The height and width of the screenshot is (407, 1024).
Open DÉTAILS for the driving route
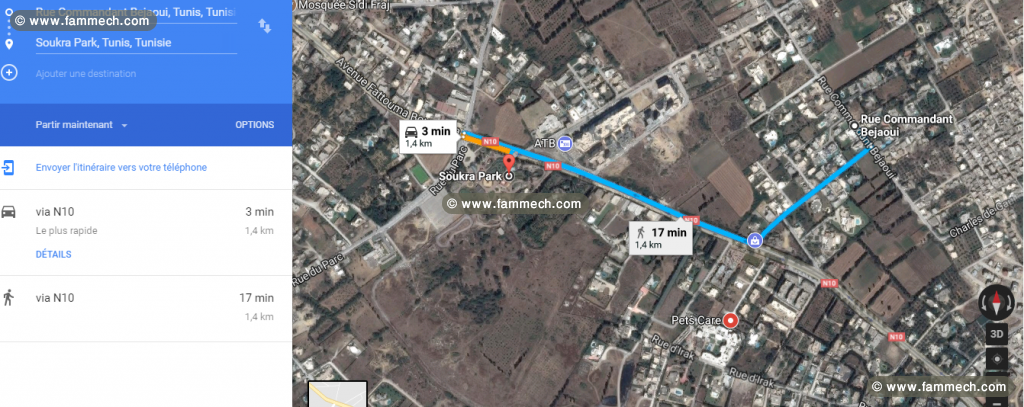pyautogui.click(x=53, y=254)
